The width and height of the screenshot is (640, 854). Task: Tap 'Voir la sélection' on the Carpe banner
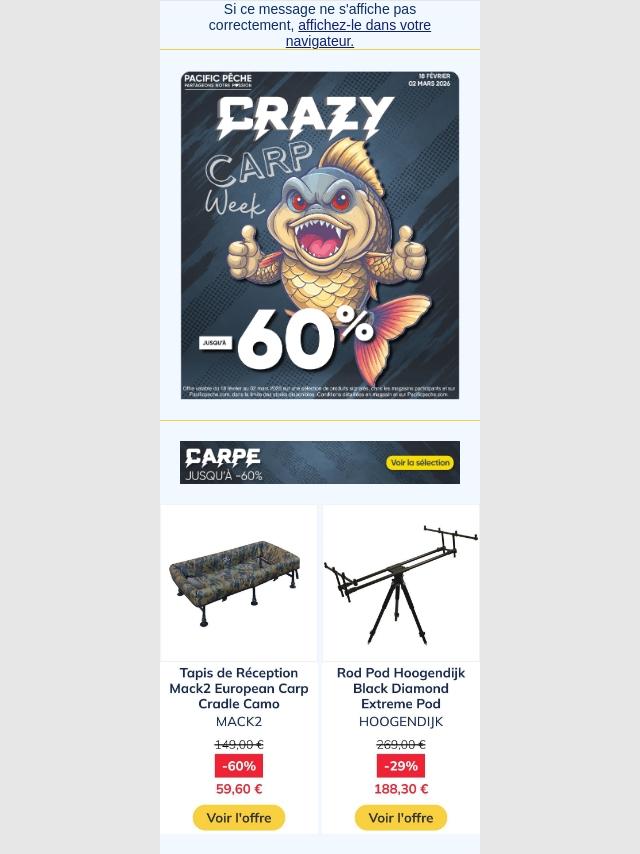421,463
